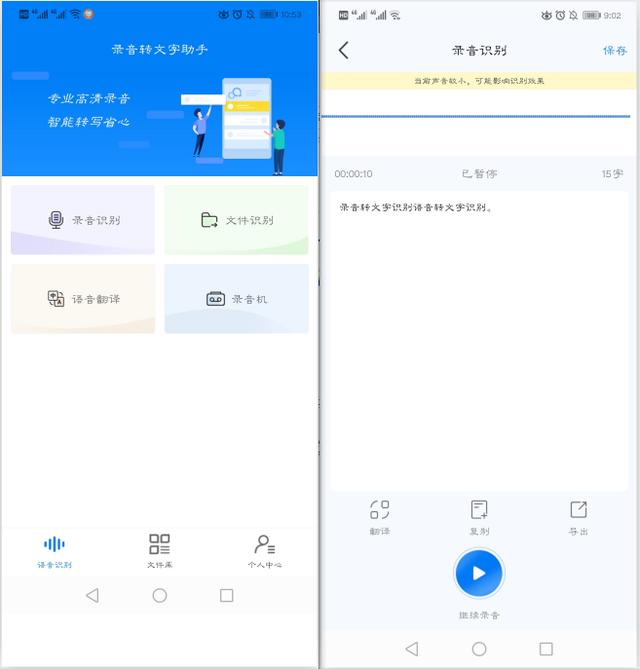
Task: Open 录音识别 card on home screen
Action: click(x=83, y=220)
